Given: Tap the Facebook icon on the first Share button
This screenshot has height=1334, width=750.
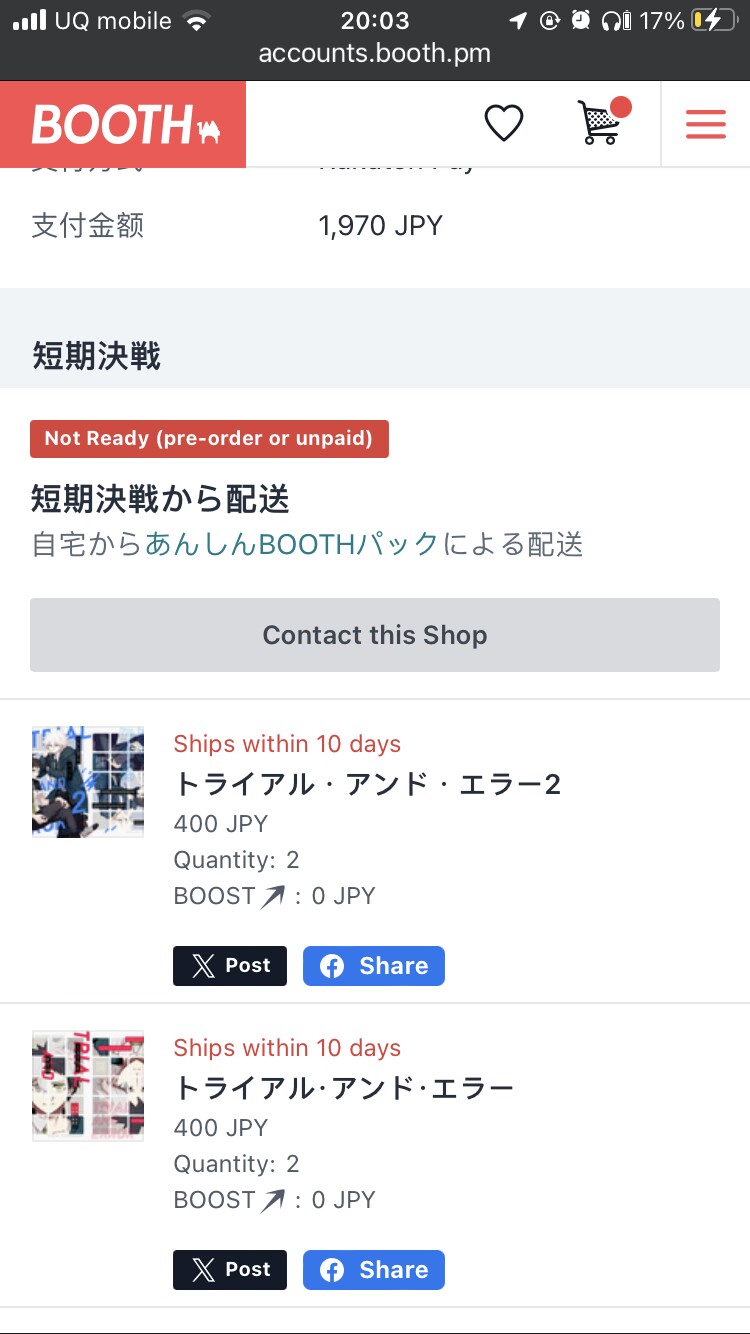Looking at the screenshot, I should pos(334,965).
